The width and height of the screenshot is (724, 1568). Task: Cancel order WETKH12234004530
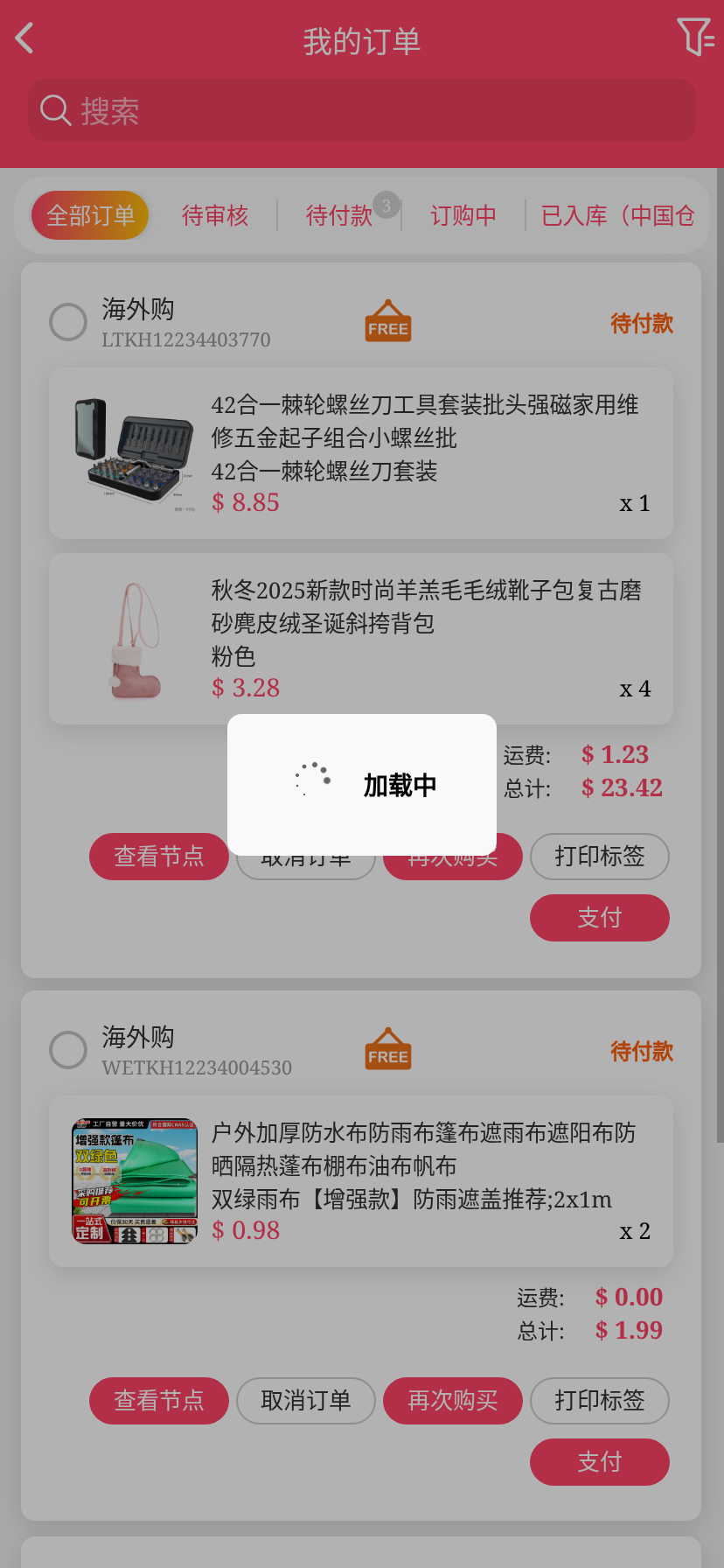point(306,1401)
